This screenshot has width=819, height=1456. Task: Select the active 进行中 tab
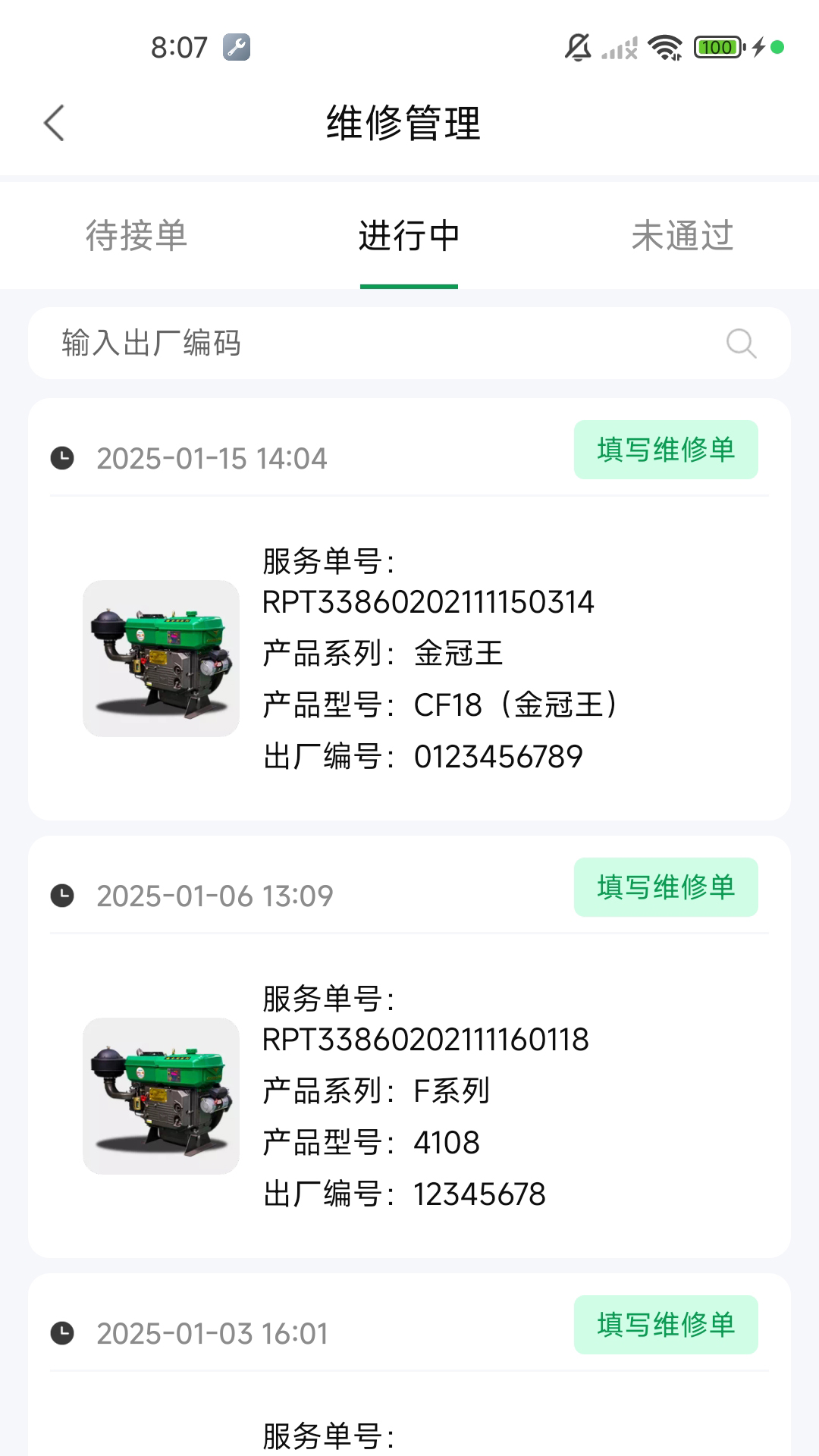(x=409, y=236)
